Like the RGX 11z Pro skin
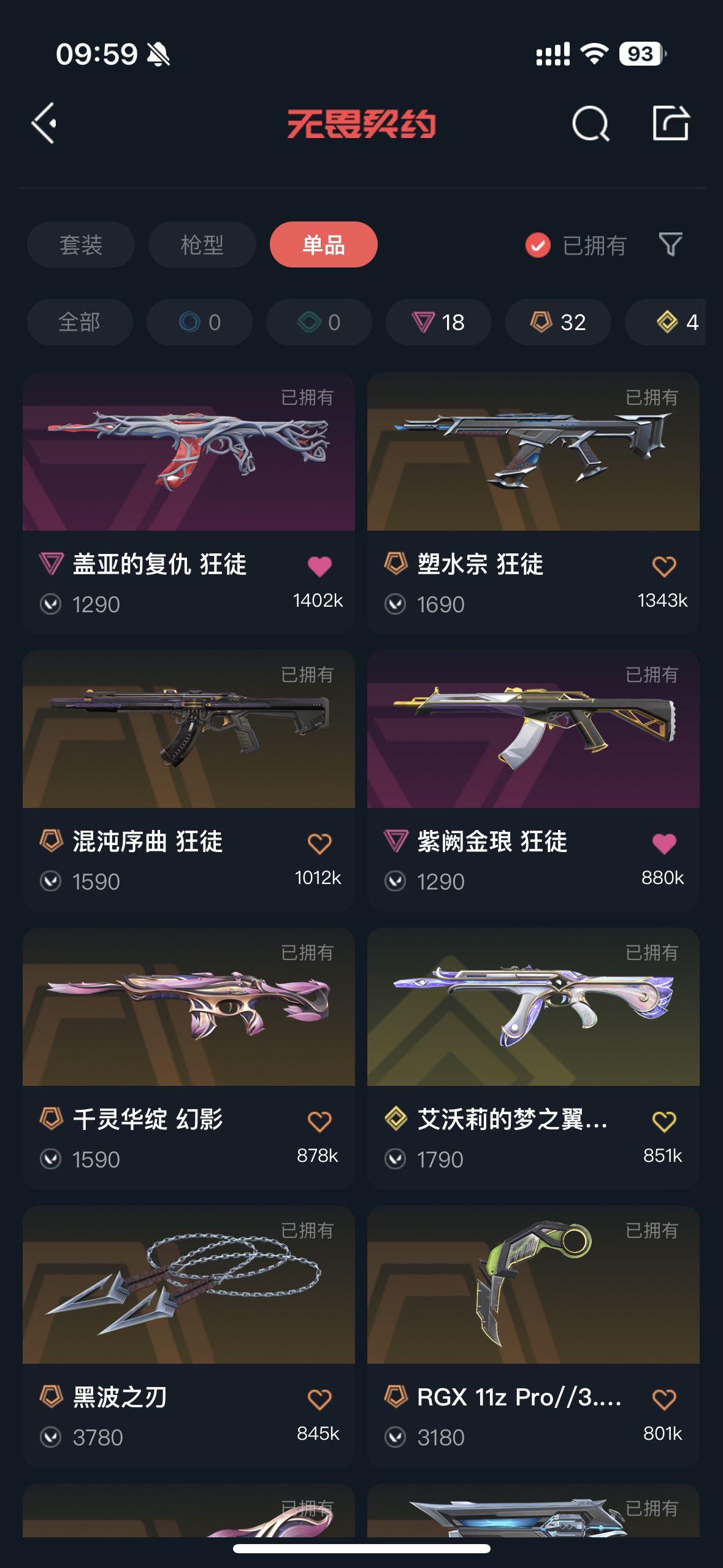 pyautogui.click(x=664, y=1399)
